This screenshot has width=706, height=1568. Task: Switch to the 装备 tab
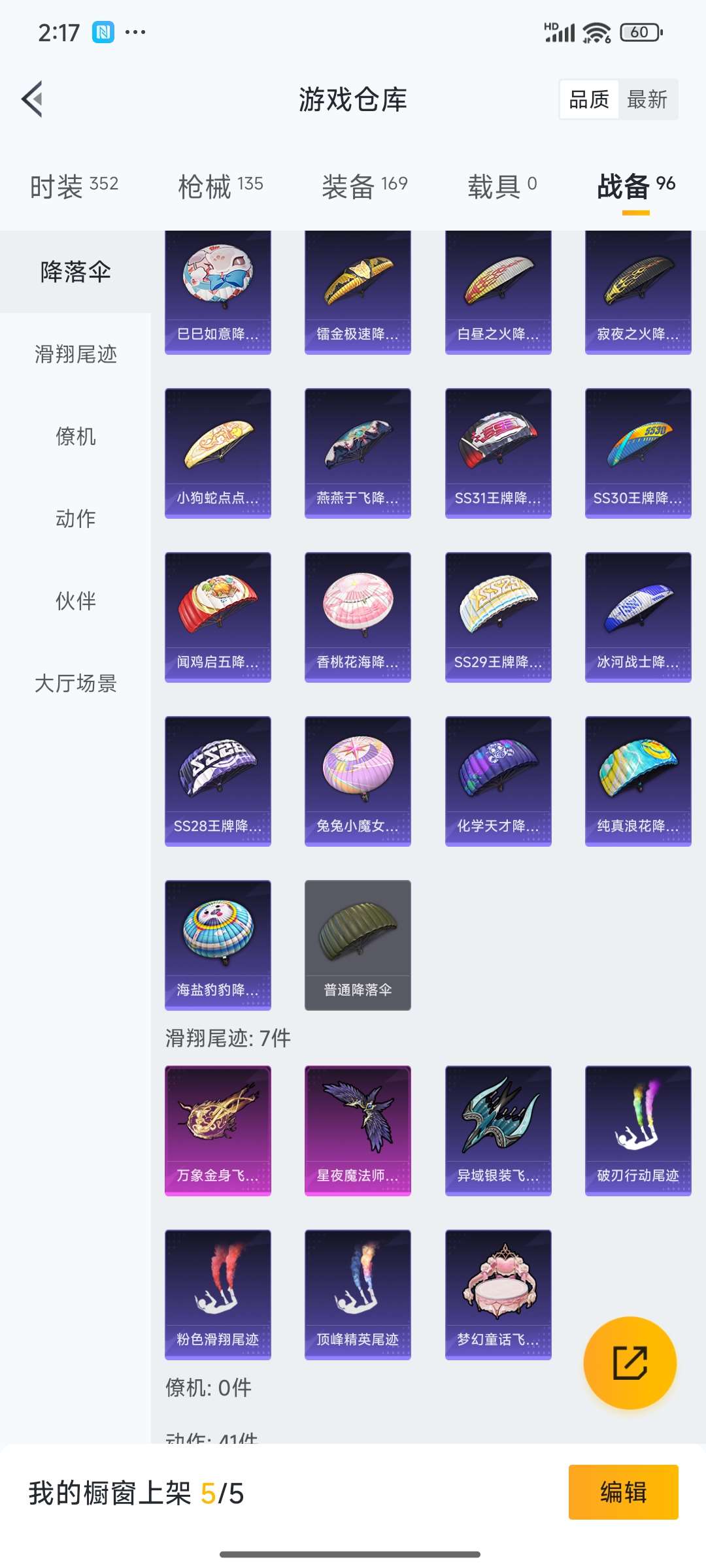pyautogui.click(x=364, y=186)
